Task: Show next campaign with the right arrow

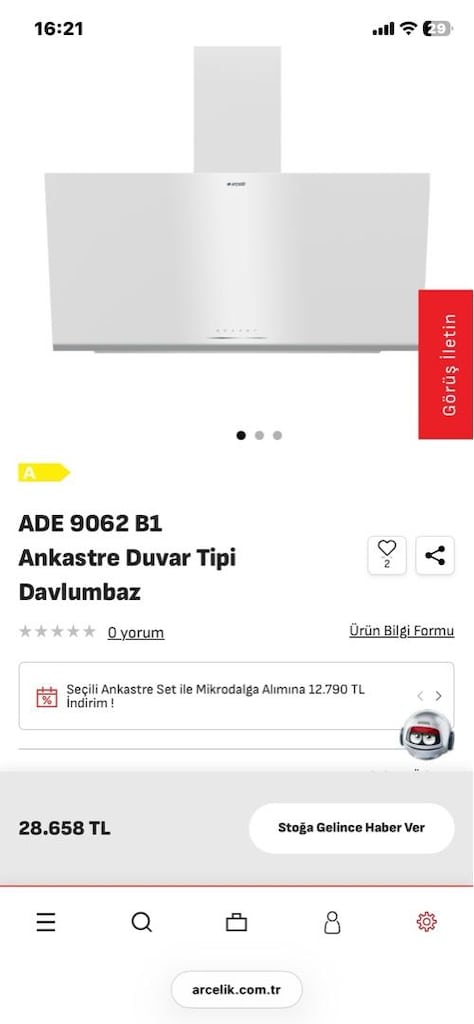Action: (x=438, y=696)
